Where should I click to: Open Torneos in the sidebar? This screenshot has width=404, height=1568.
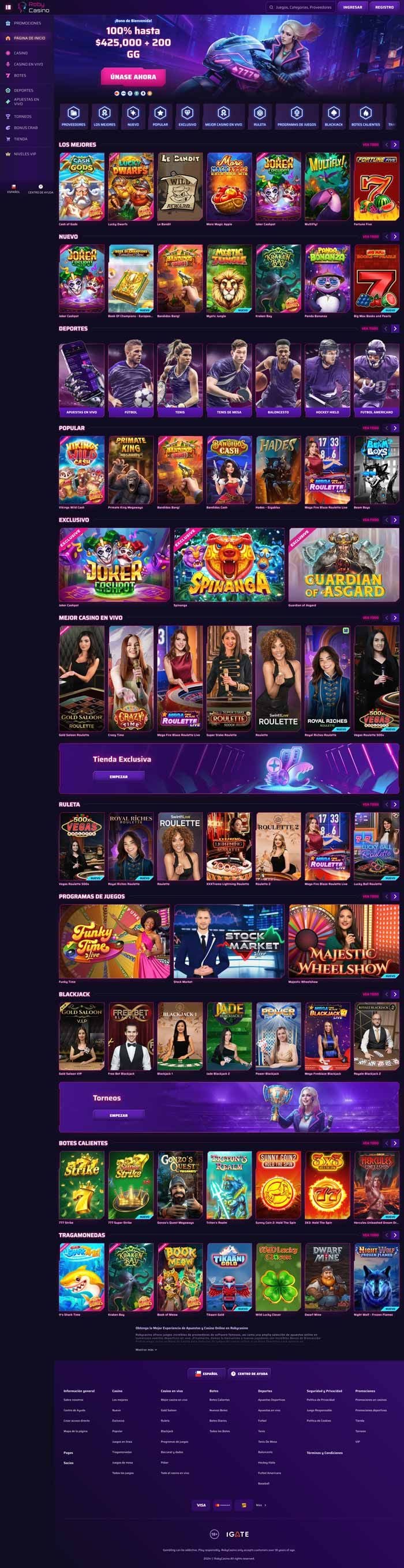pos(23,116)
